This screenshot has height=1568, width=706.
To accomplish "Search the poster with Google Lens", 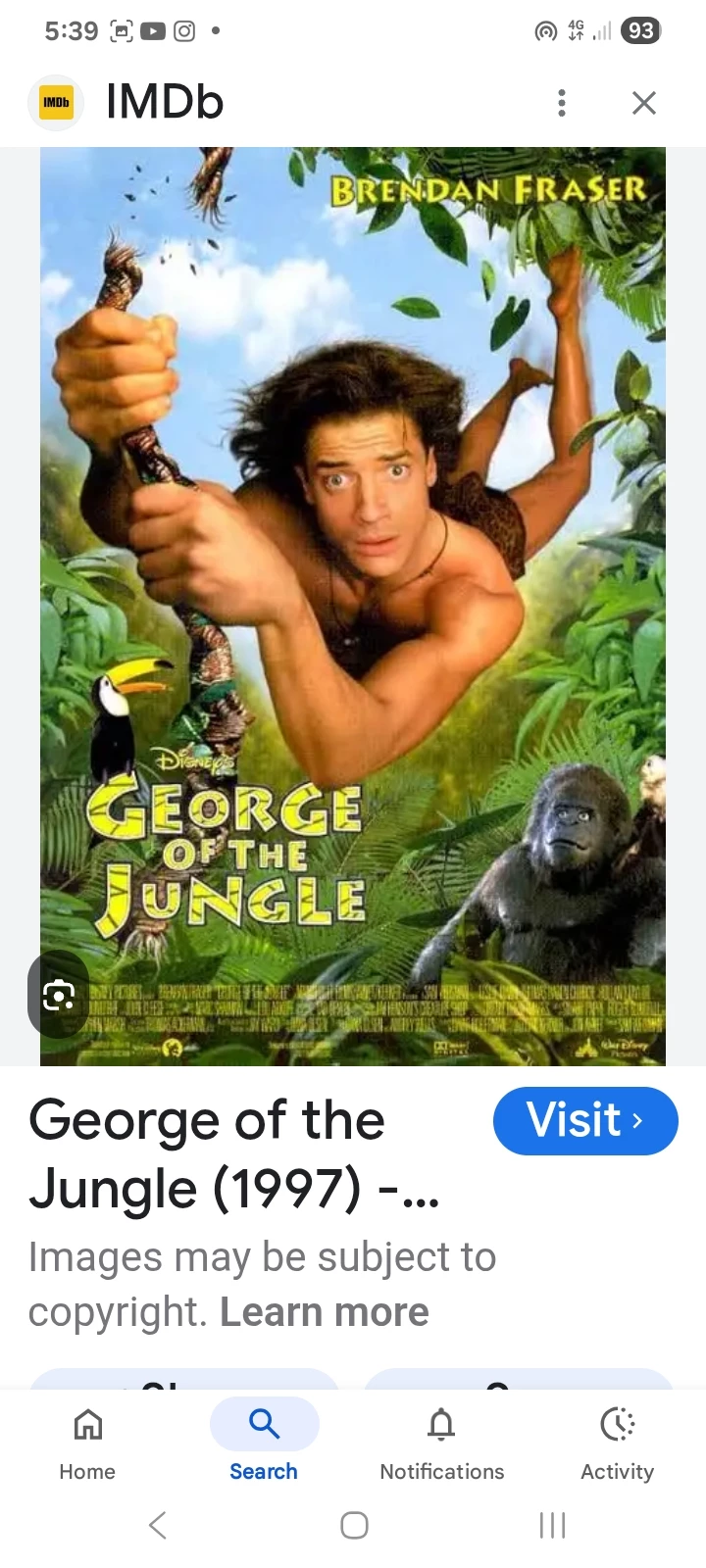I will coord(59,996).
